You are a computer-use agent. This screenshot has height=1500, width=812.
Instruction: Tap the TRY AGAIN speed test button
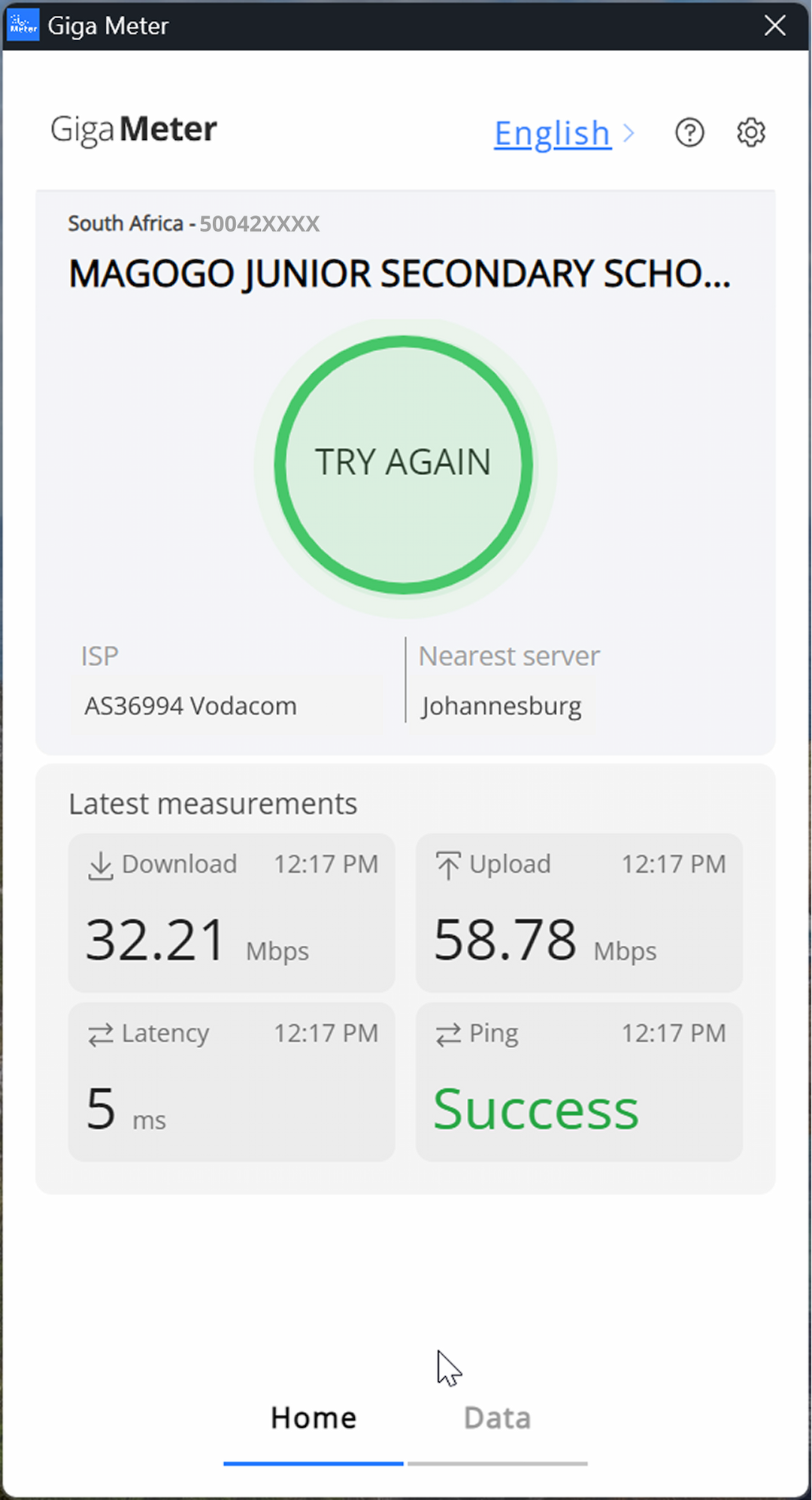pos(404,464)
